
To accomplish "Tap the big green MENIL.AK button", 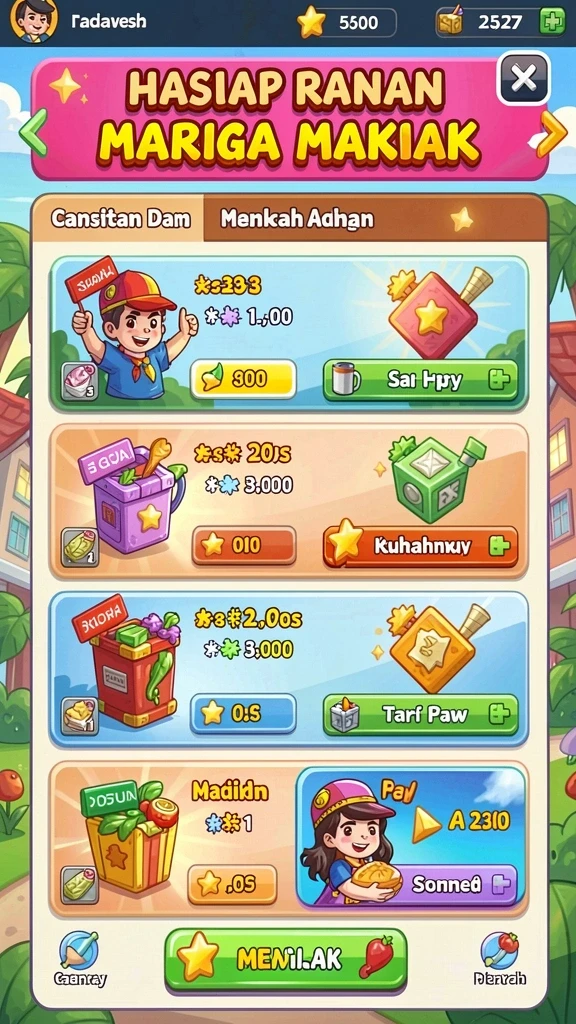I will (285, 959).
